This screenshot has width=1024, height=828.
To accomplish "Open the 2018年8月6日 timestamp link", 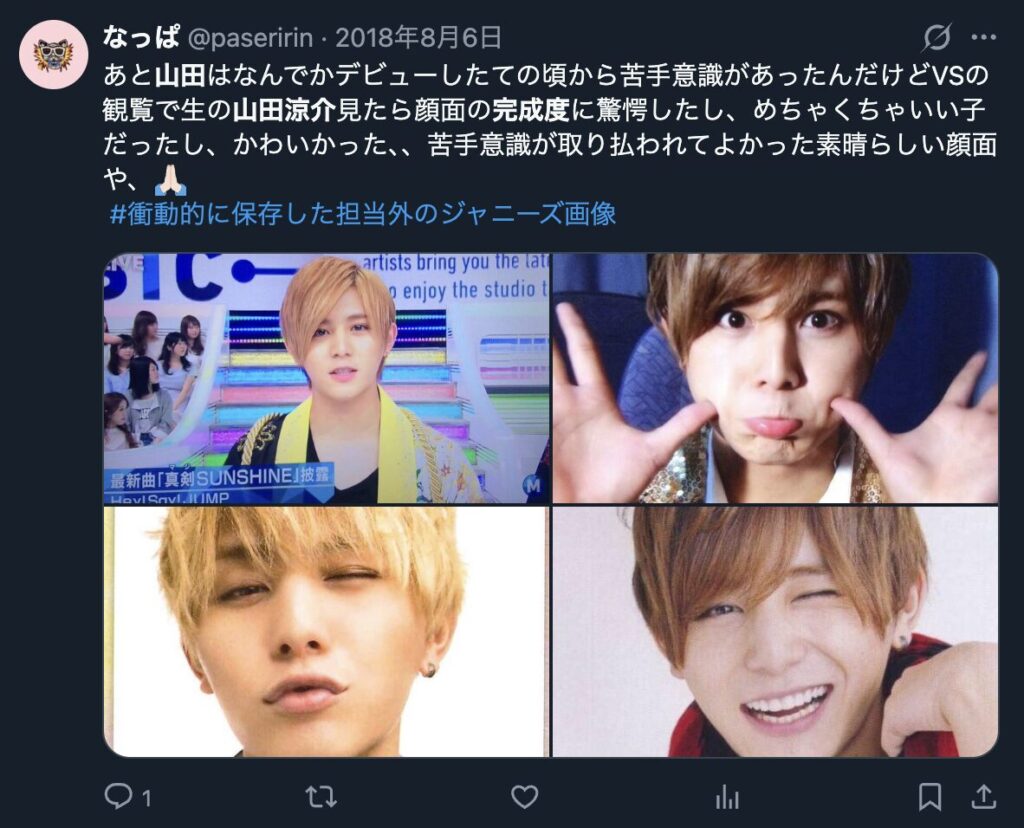I will click(x=418, y=39).
